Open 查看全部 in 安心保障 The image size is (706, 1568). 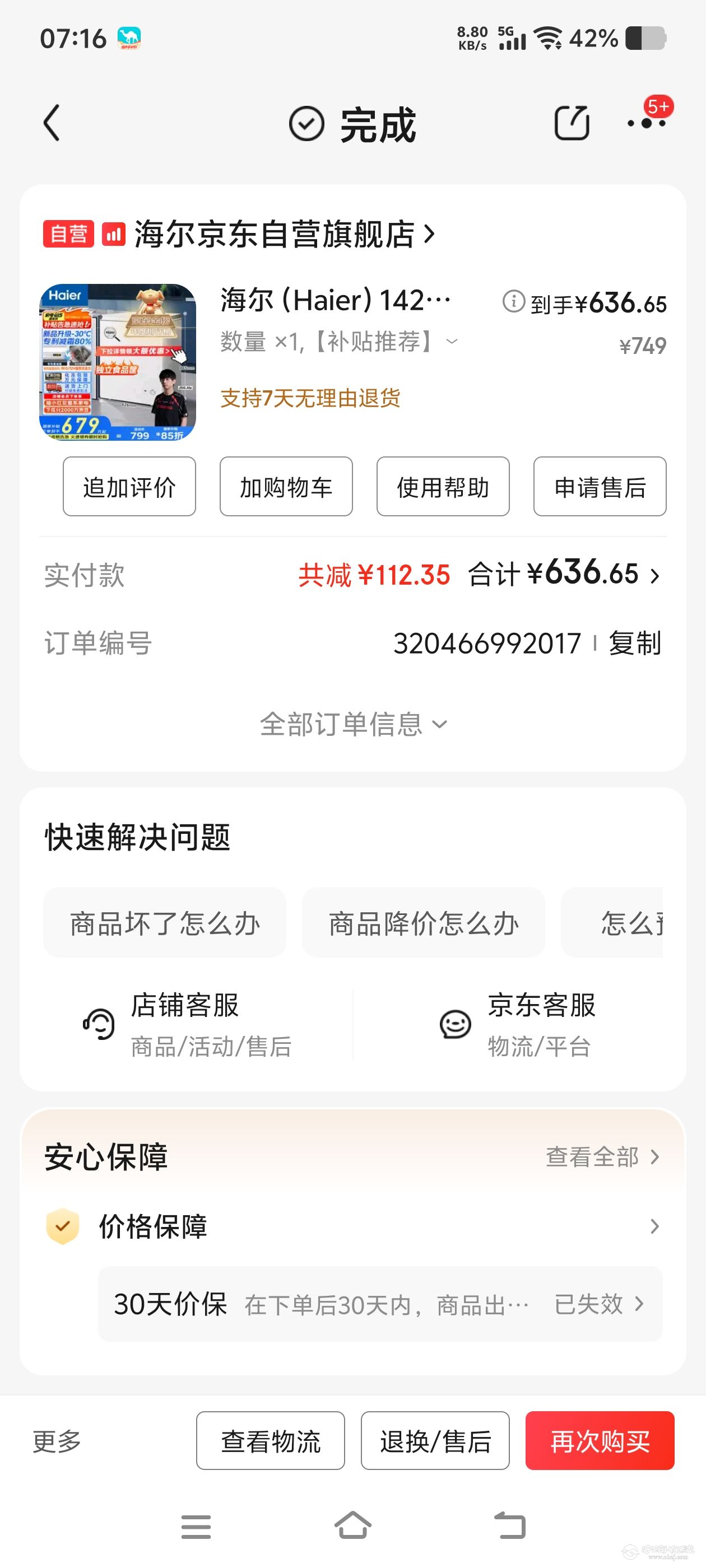[602, 1156]
